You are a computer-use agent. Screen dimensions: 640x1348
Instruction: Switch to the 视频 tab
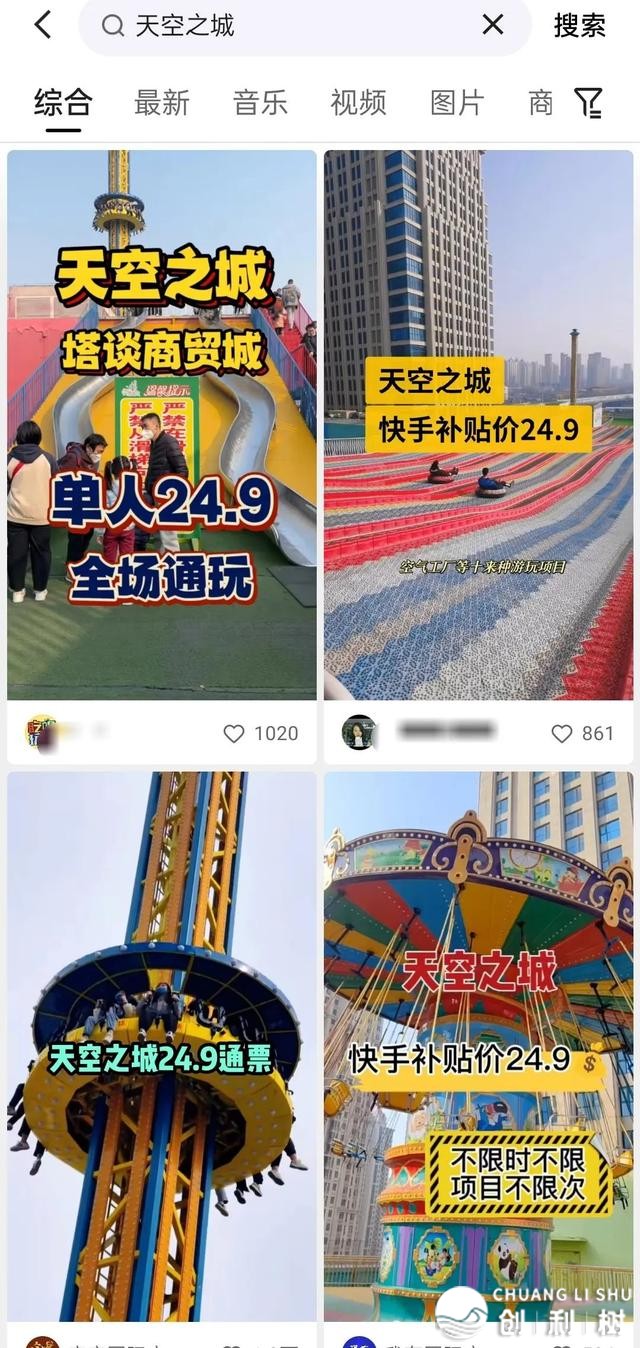coord(358,102)
